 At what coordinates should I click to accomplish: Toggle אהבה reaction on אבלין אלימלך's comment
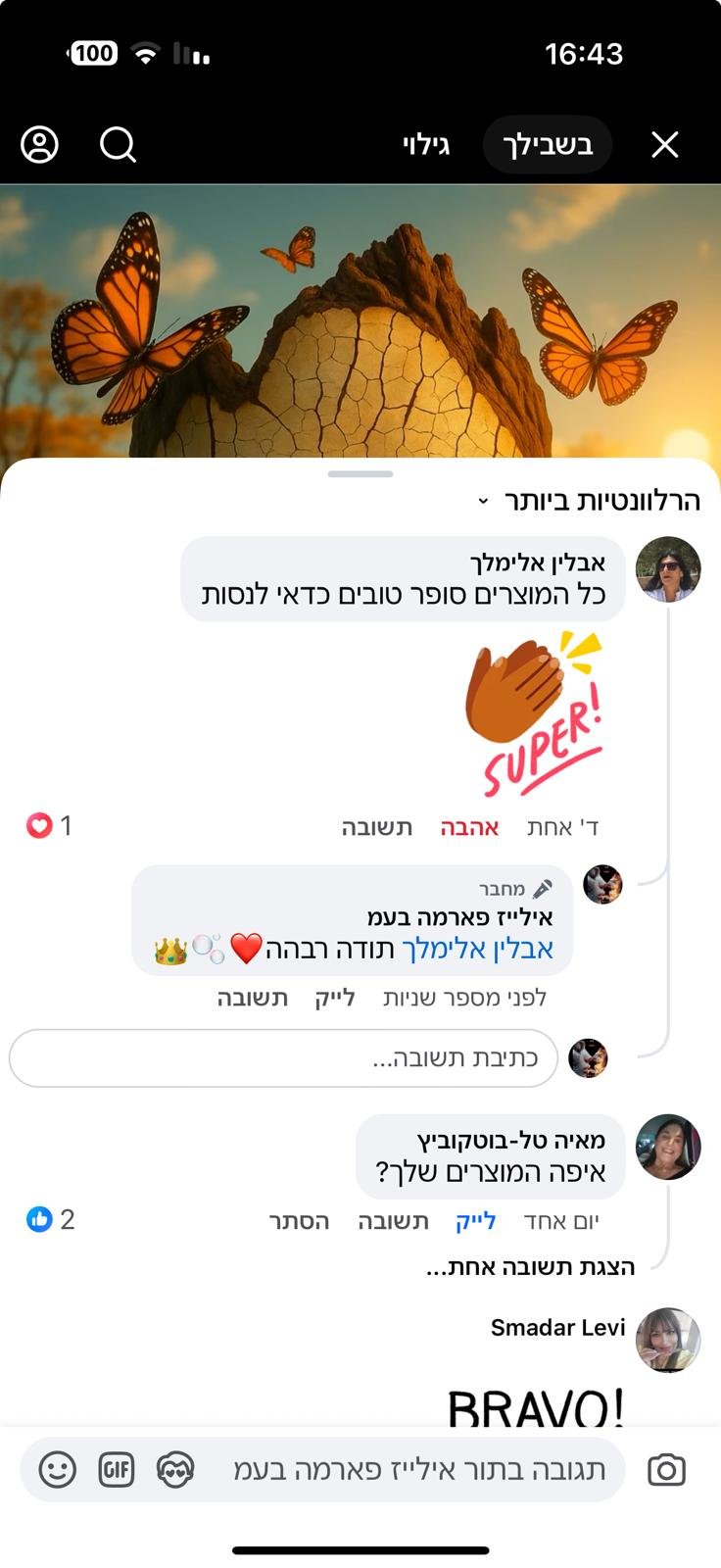469,827
